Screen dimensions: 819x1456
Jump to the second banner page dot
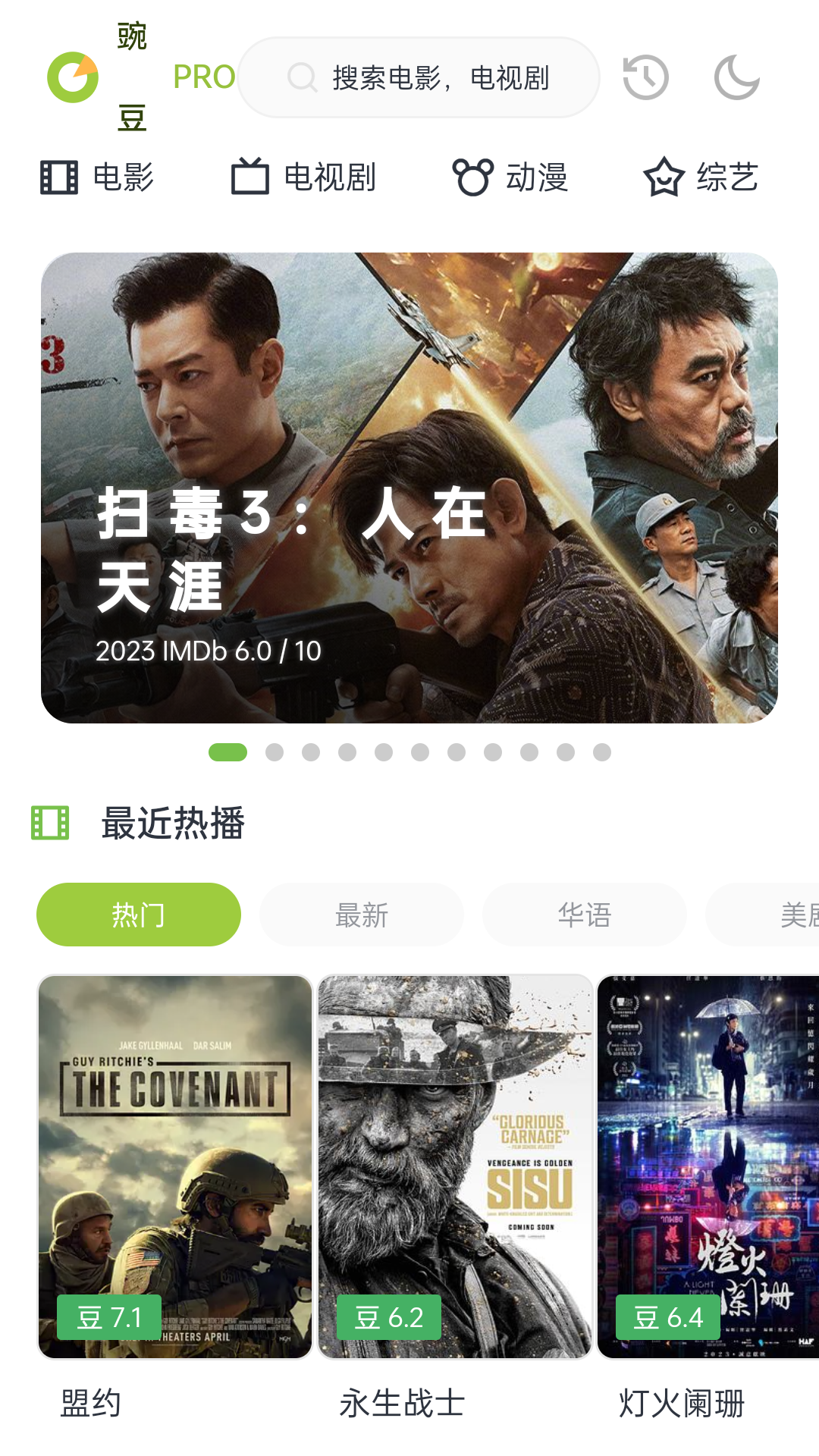[x=275, y=752]
